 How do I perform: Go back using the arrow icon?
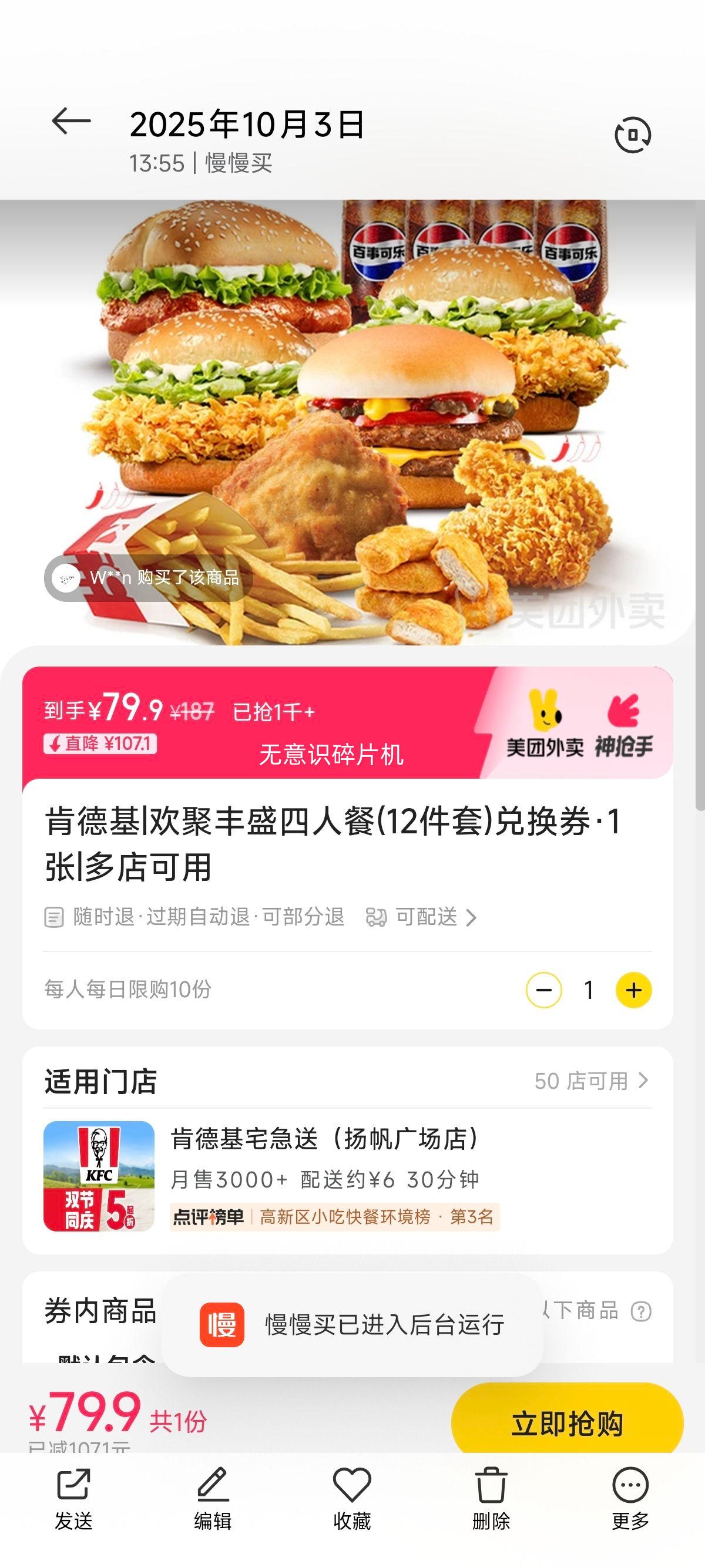(x=71, y=121)
